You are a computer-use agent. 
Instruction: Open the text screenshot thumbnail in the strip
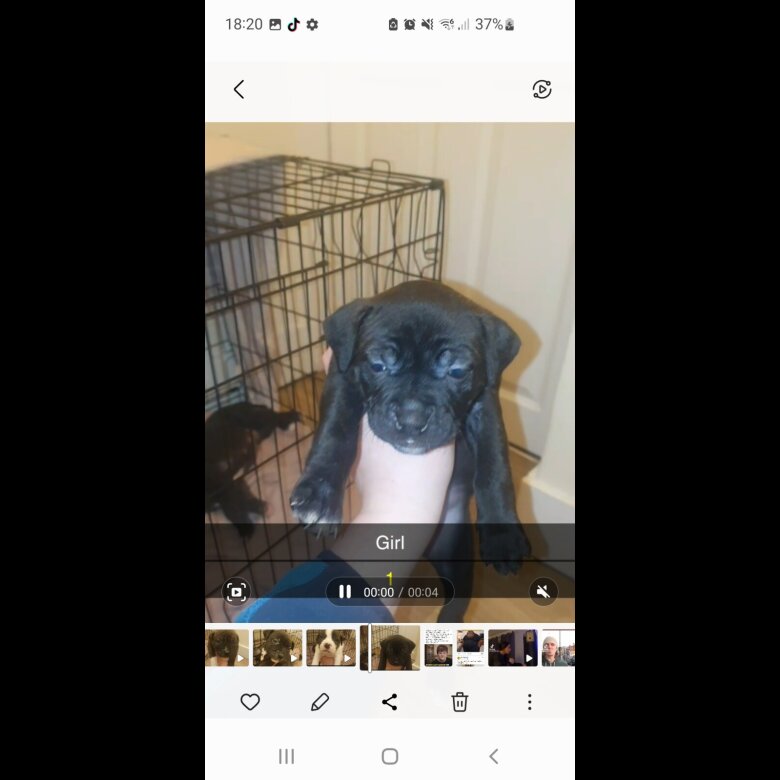pos(438,647)
